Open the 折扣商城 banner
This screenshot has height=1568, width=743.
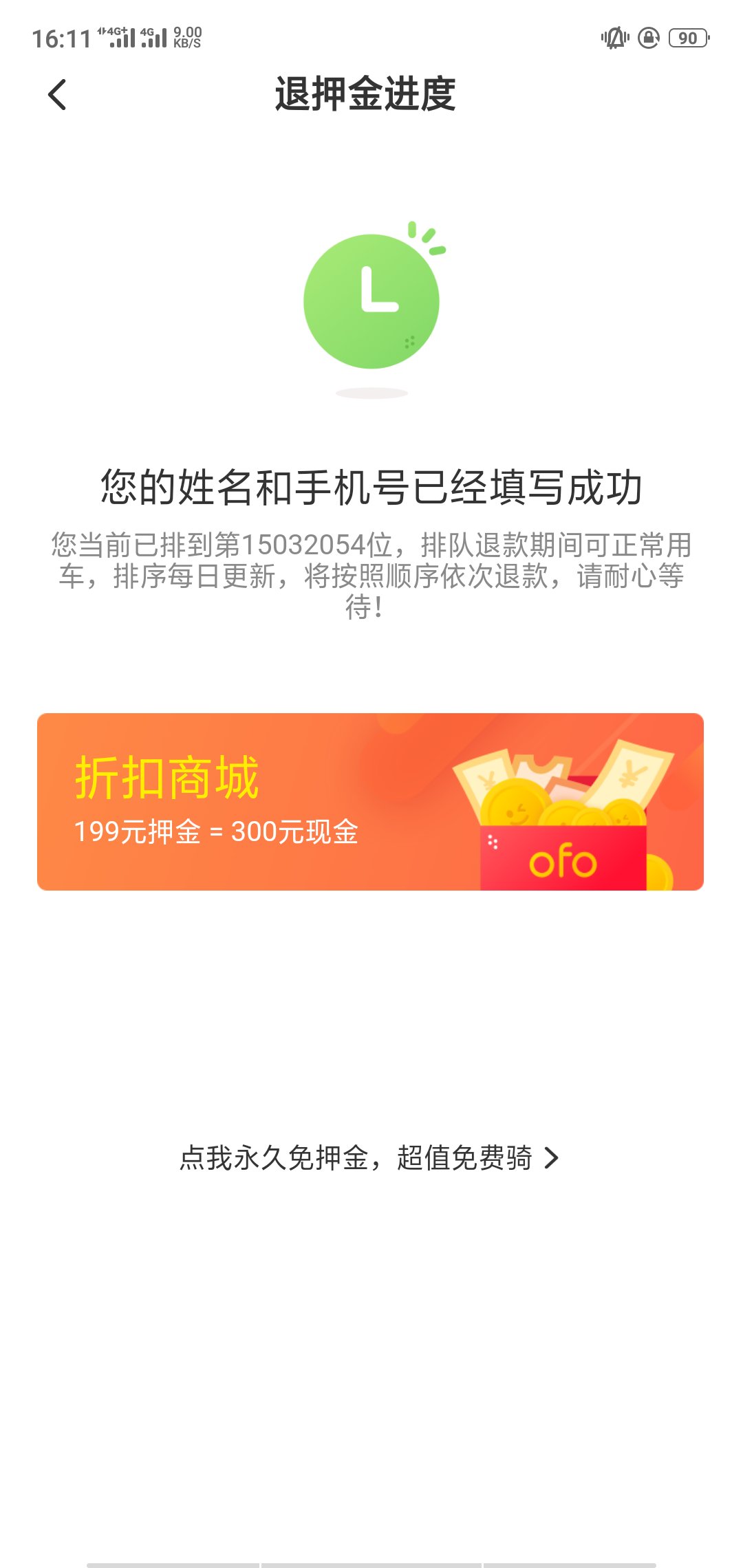click(x=370, y=802)
